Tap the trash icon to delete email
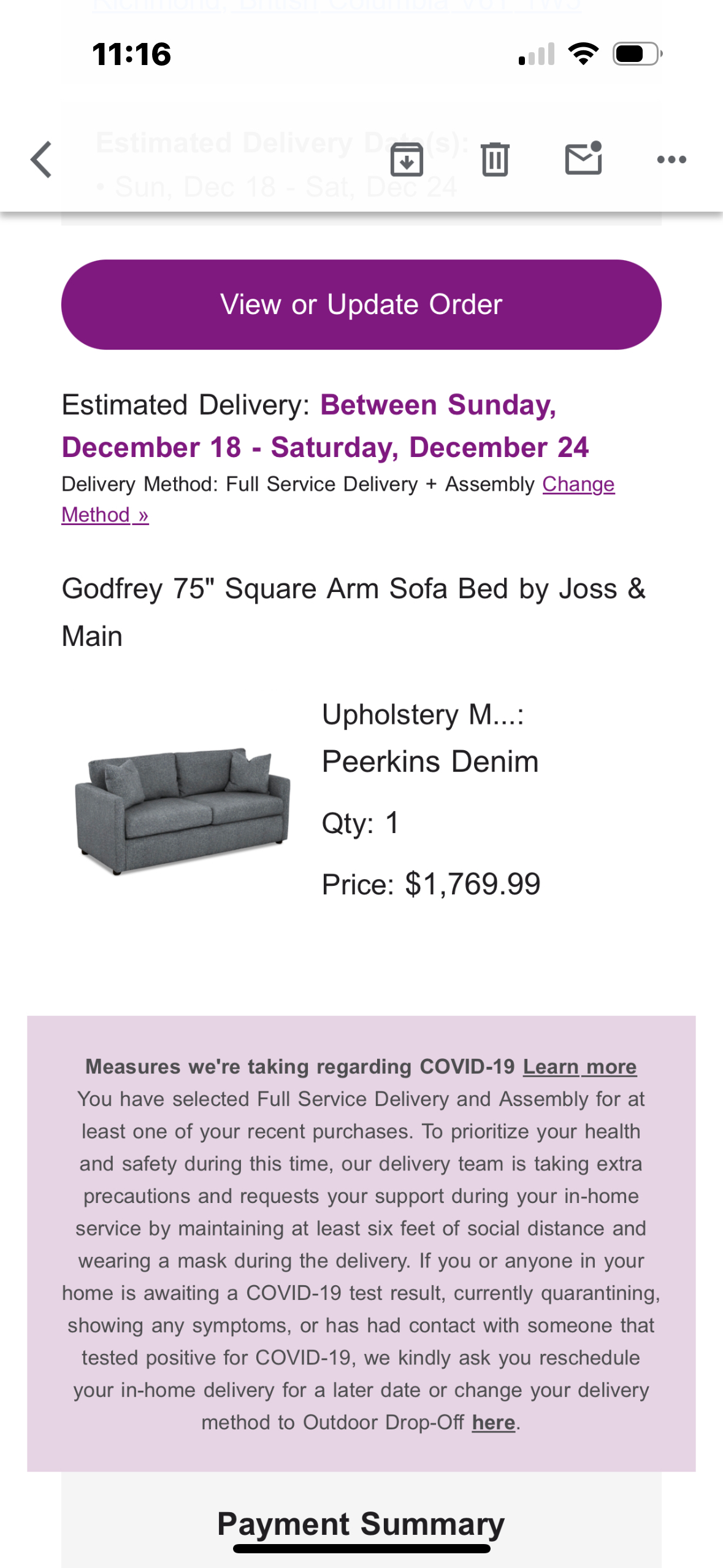This screenshot has width=723, height=1568. pyautogui.click(x=496, y=159)
